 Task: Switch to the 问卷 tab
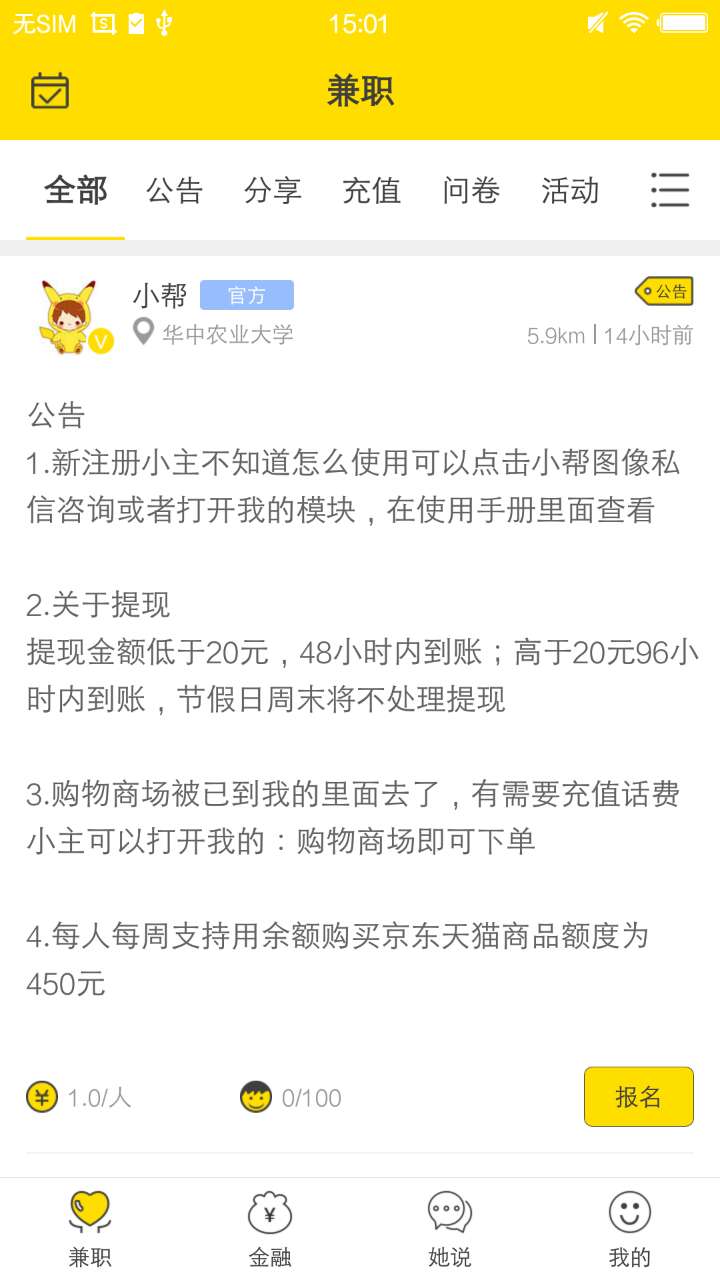point(471,190)
